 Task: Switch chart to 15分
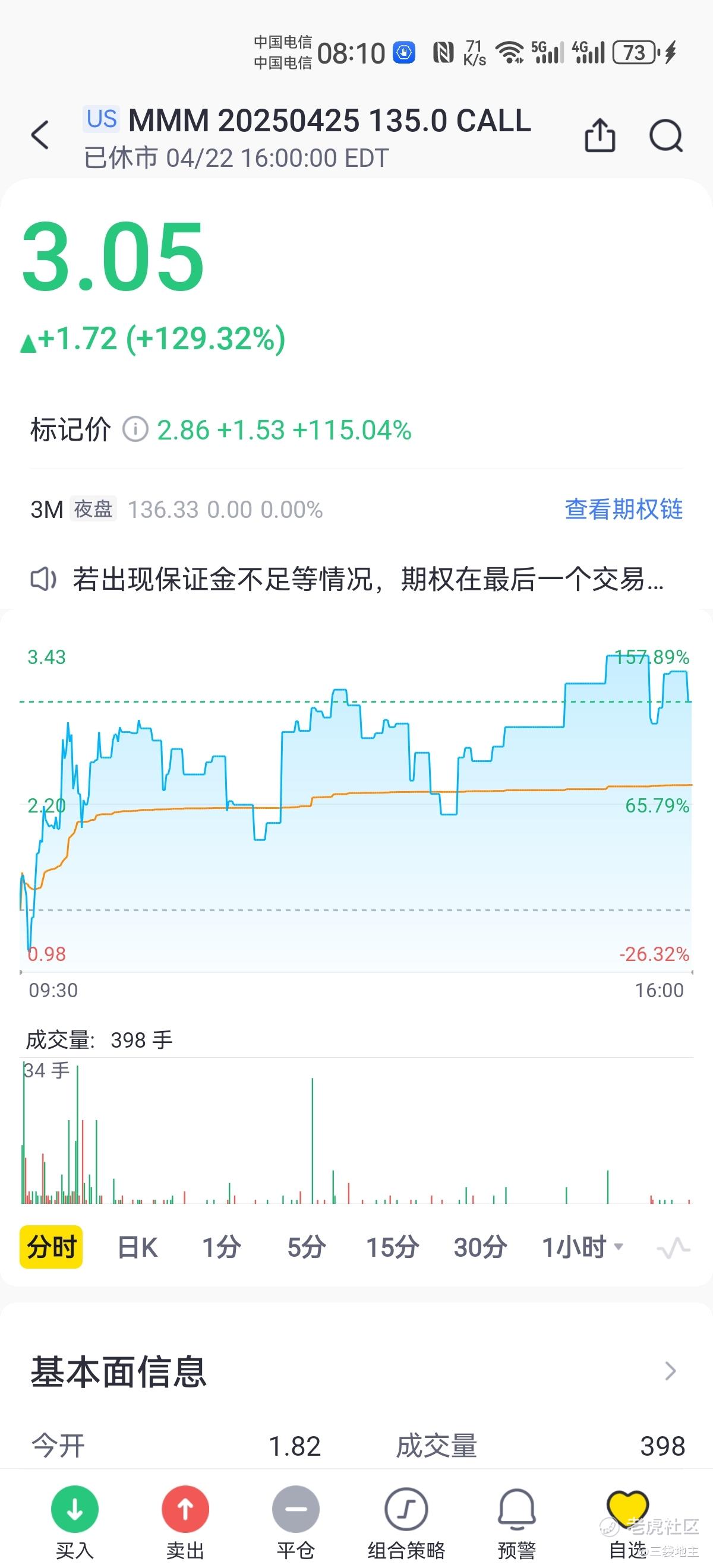pos(393,1247)
